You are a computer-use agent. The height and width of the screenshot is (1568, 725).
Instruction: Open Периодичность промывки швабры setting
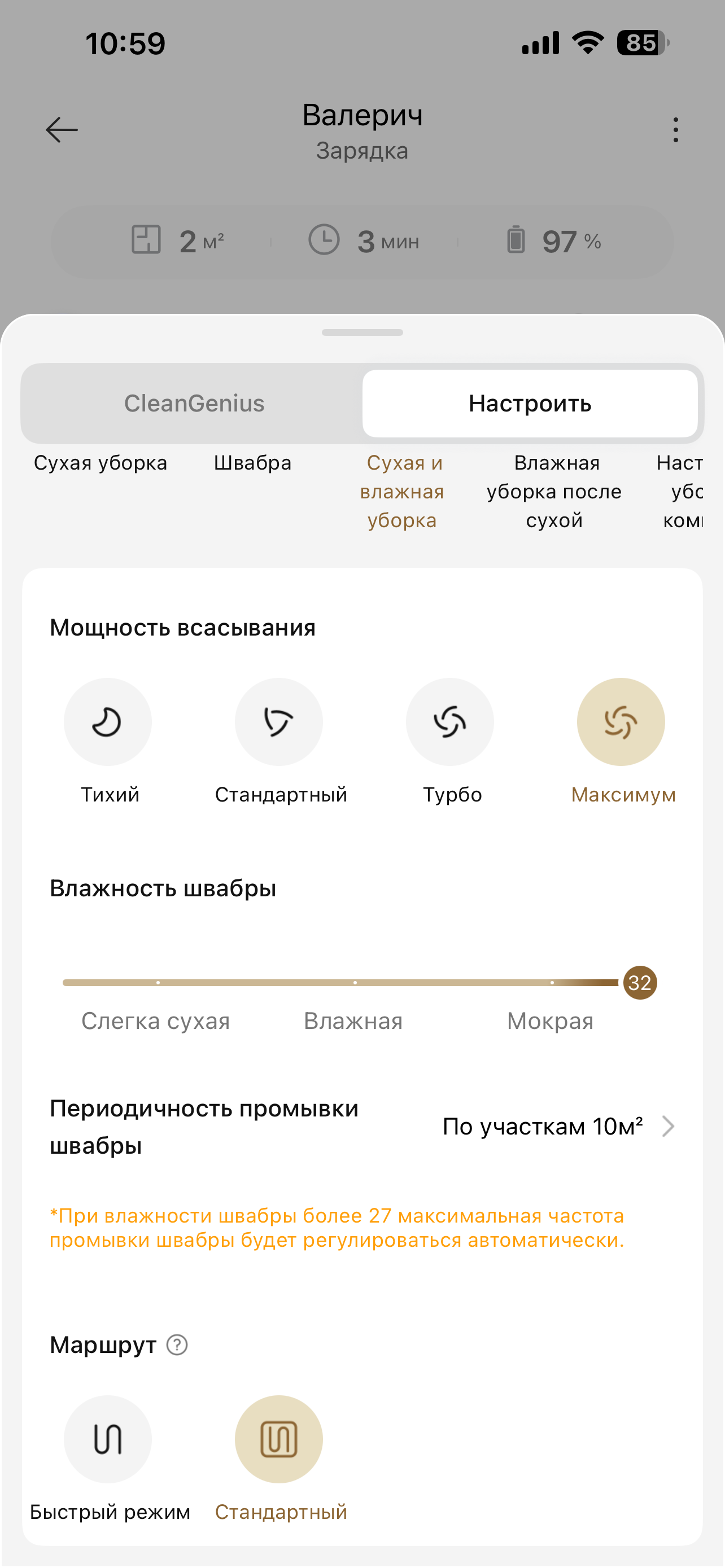click(x=557, y=1127)
